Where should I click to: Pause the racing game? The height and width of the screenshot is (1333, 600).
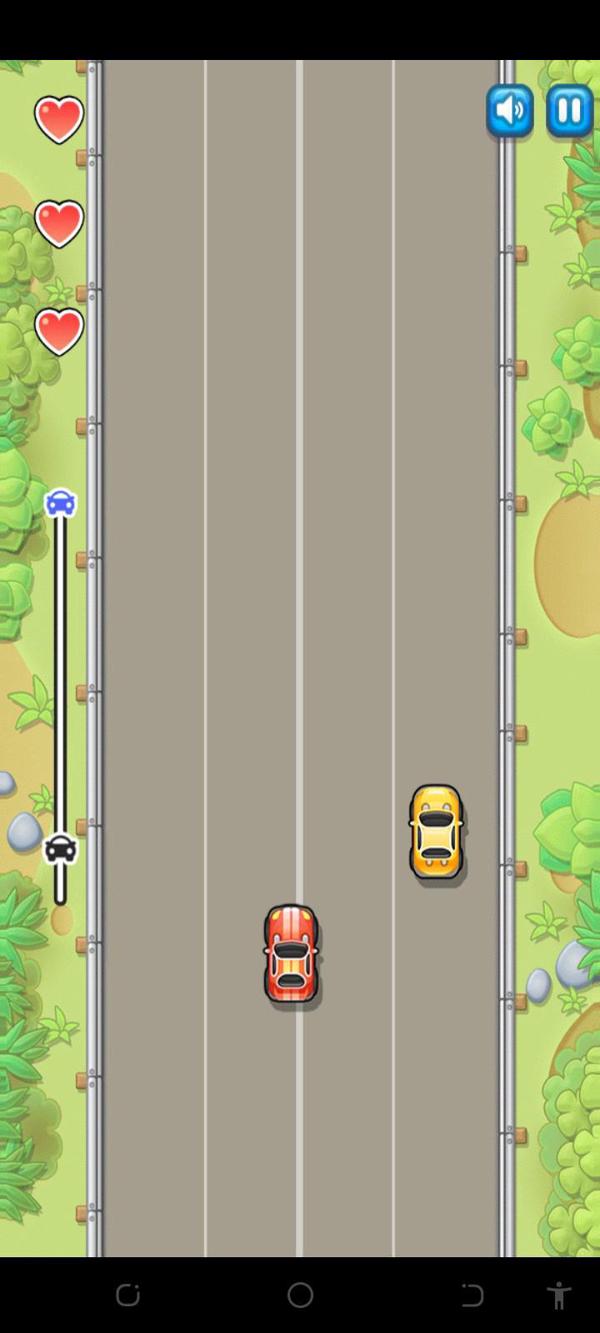(569, 110)
